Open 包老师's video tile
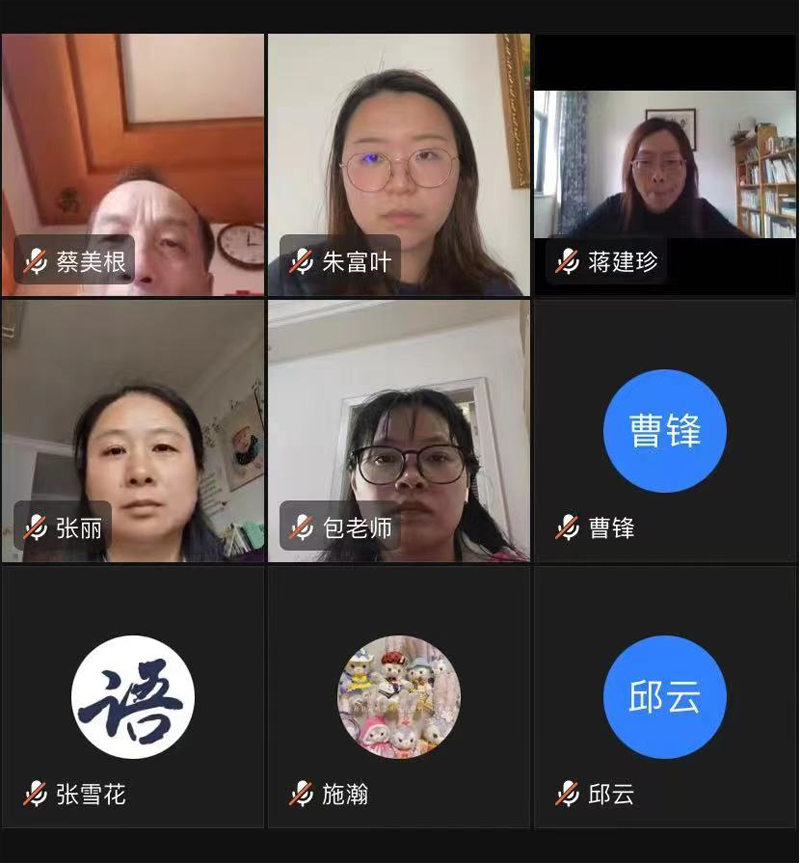Viewport: 800px width, 864px height. 399,431
